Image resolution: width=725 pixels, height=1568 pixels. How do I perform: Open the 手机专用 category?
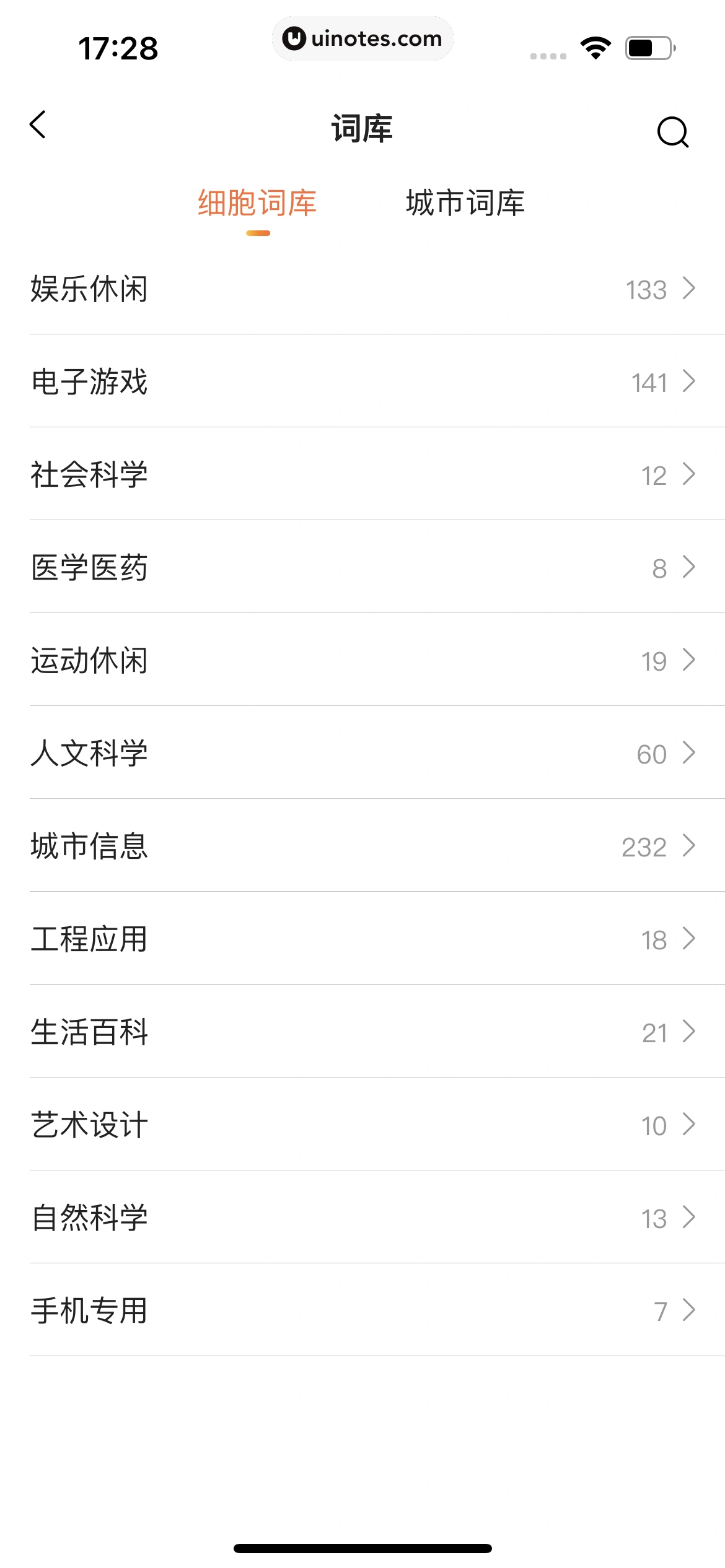(362, 1311)
